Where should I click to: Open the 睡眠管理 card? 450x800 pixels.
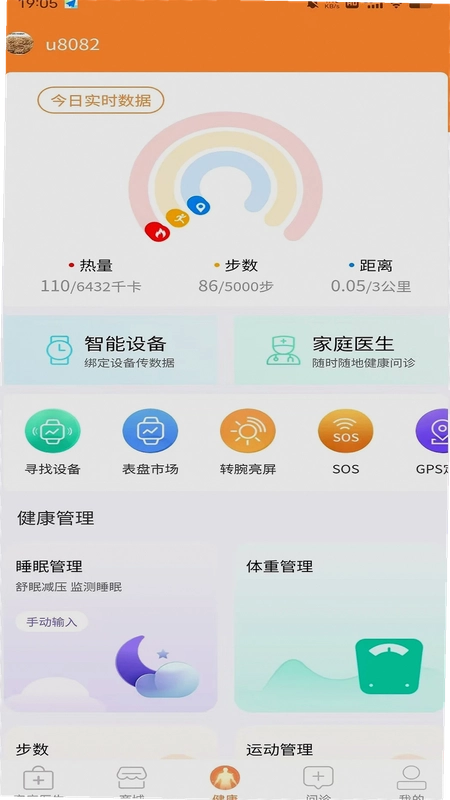(111, 628)
